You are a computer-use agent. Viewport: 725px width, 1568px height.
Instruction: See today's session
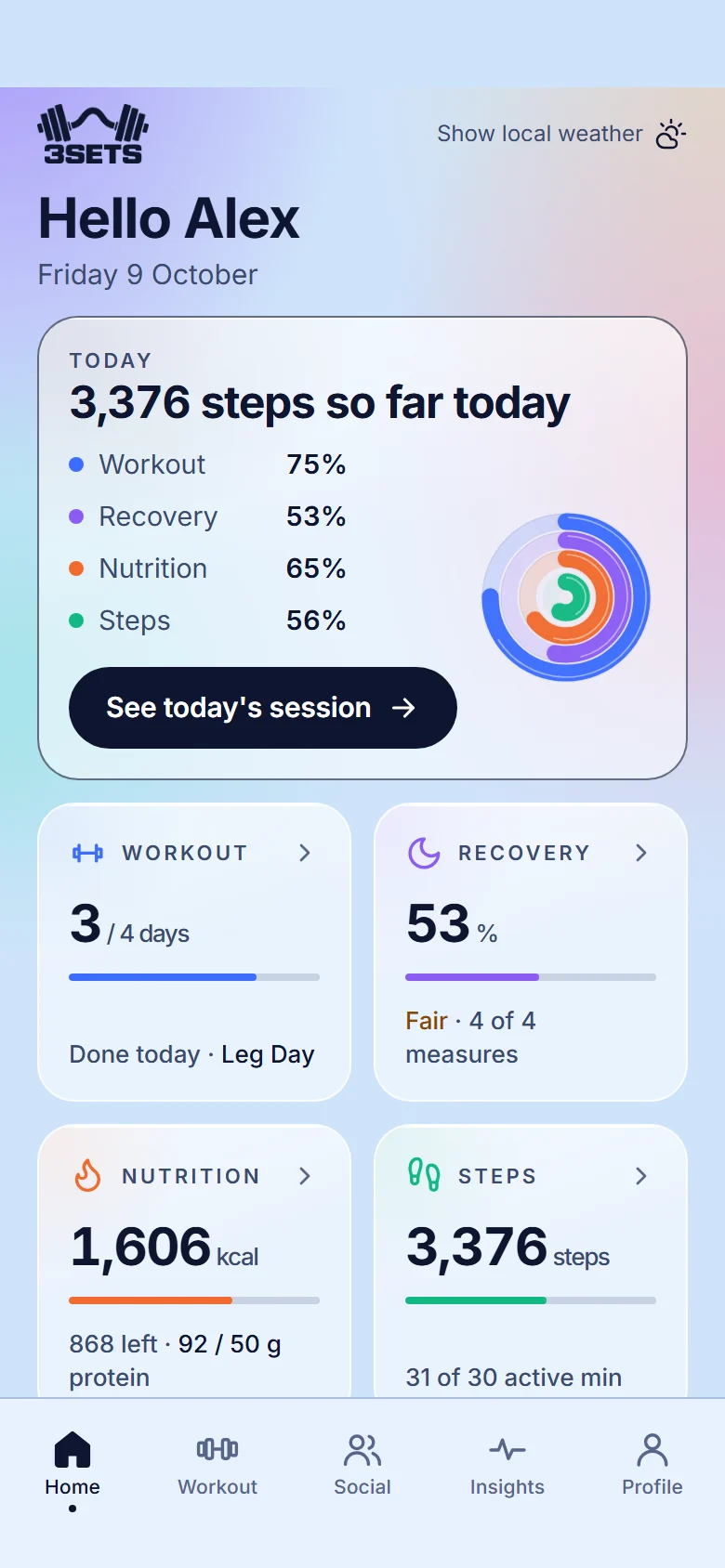pyautogui.click(x=263, y=708)
